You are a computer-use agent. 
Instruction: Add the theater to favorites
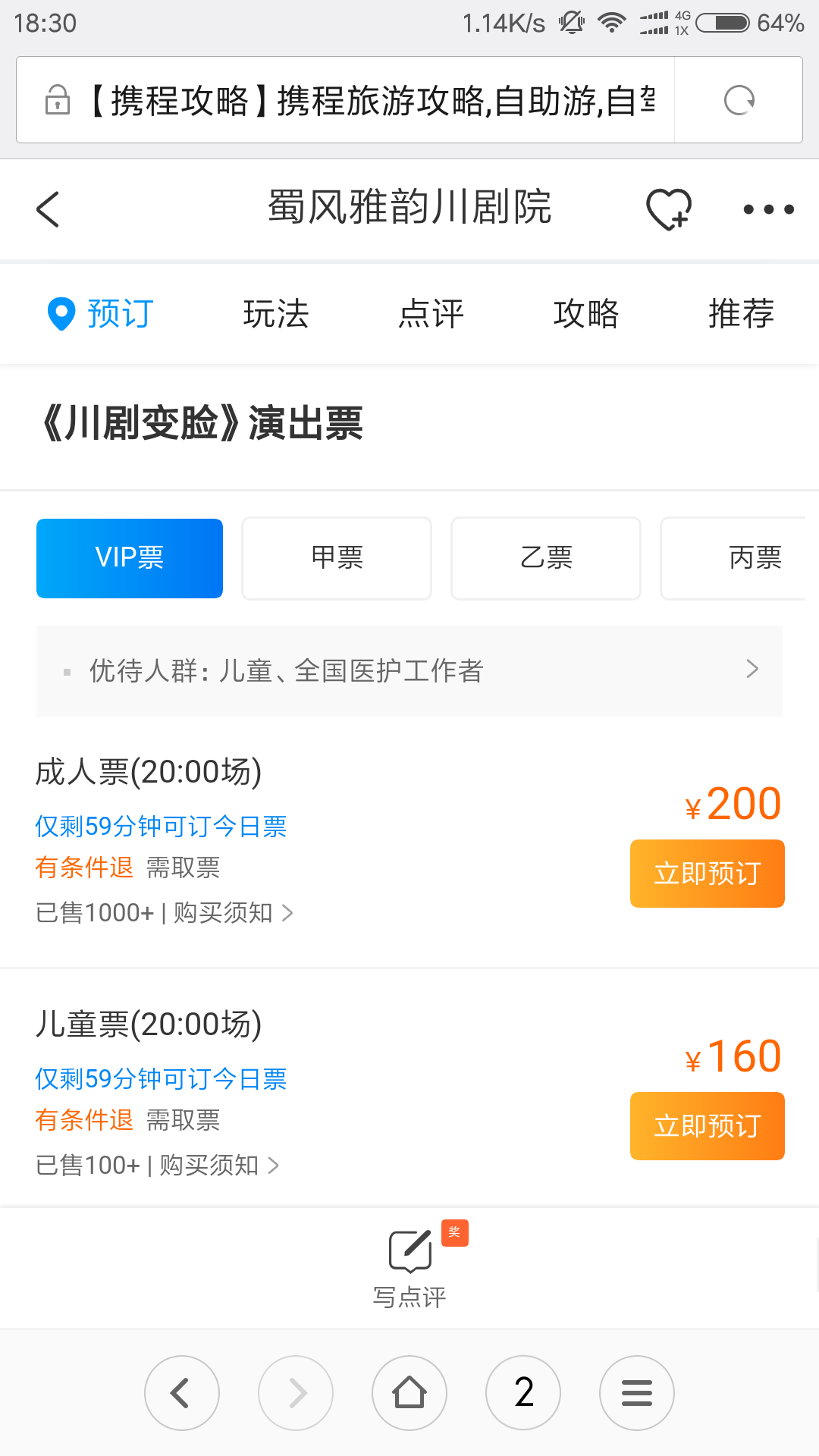click(x=668, y=209)
